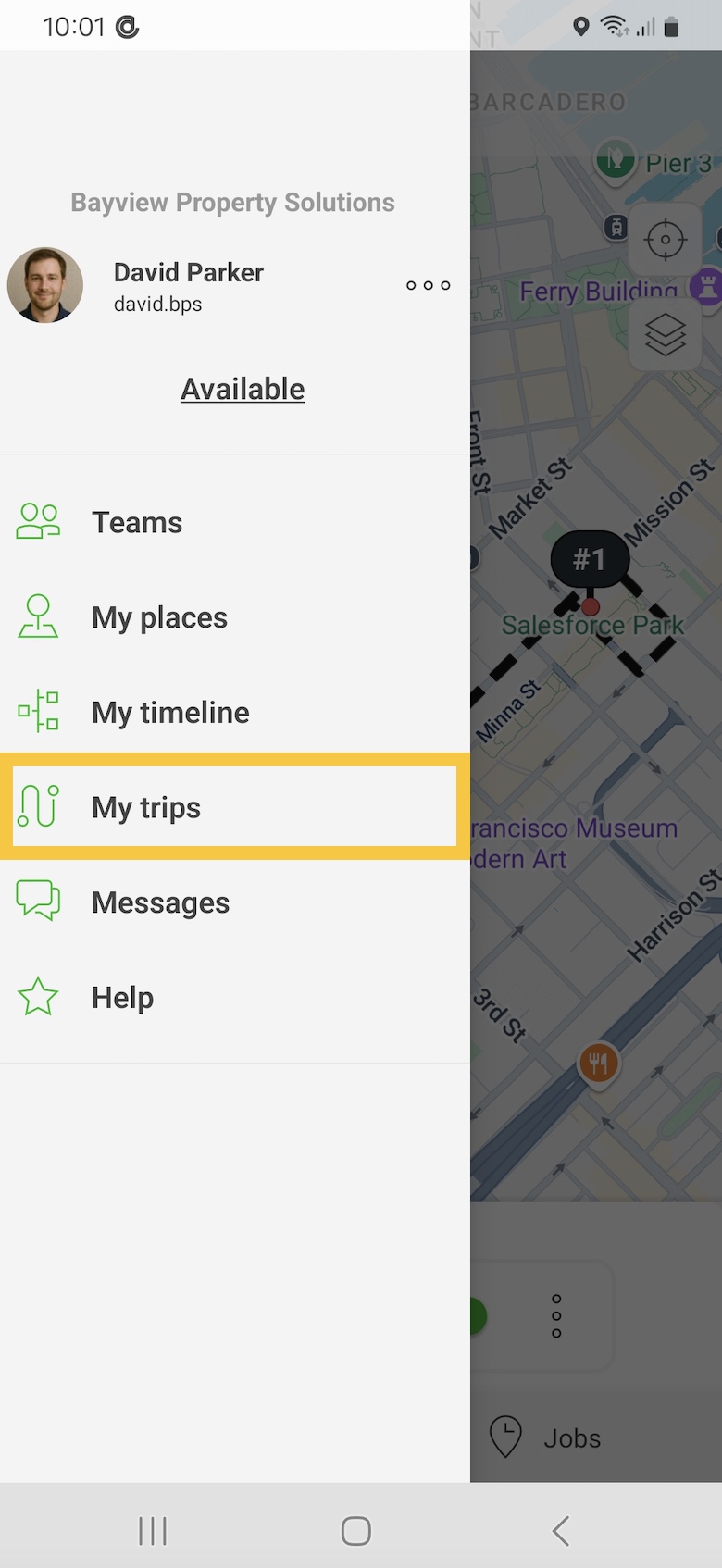Open the vertical three-dot options on map card
The image size is (722, 1568).
(556, 1315)
